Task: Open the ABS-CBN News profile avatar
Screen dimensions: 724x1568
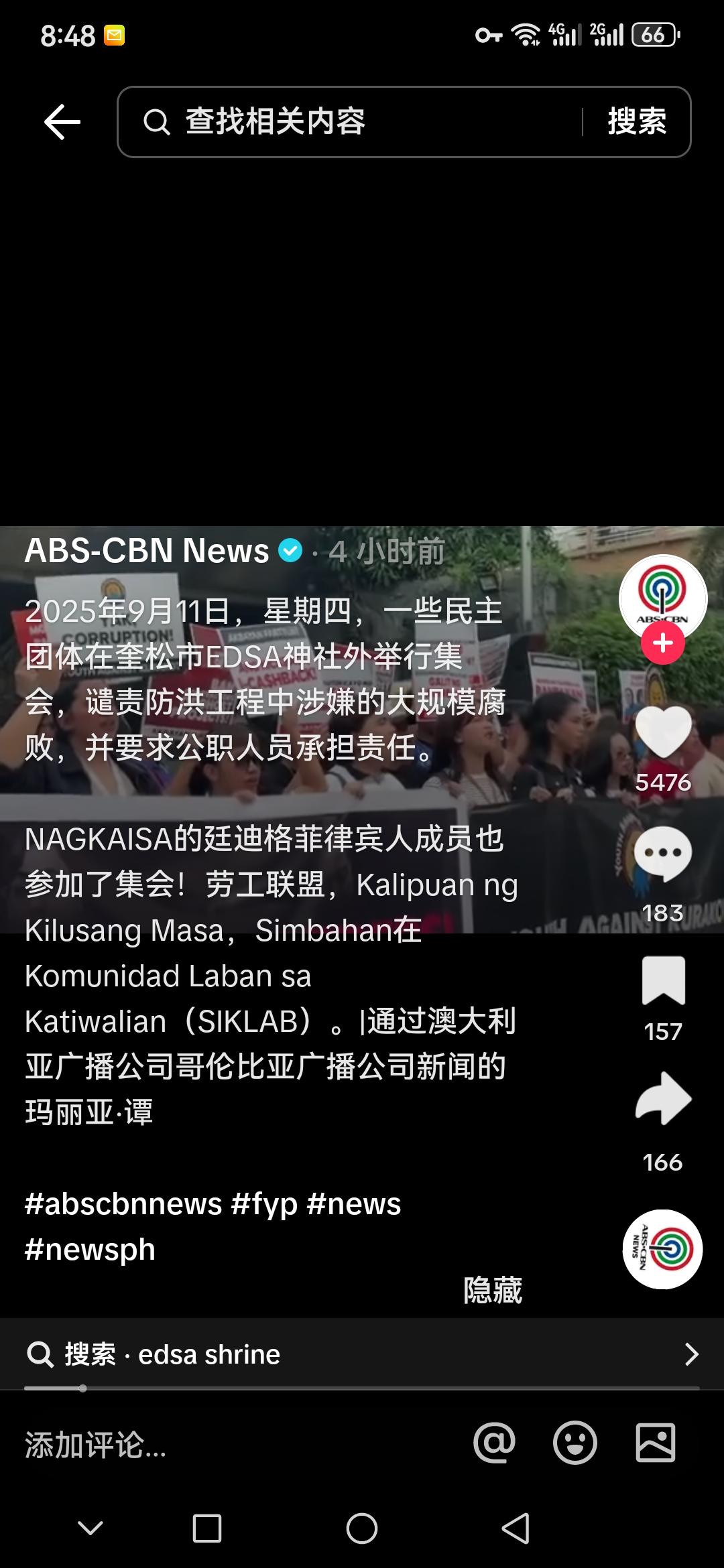Action: [x=662, y=598]
